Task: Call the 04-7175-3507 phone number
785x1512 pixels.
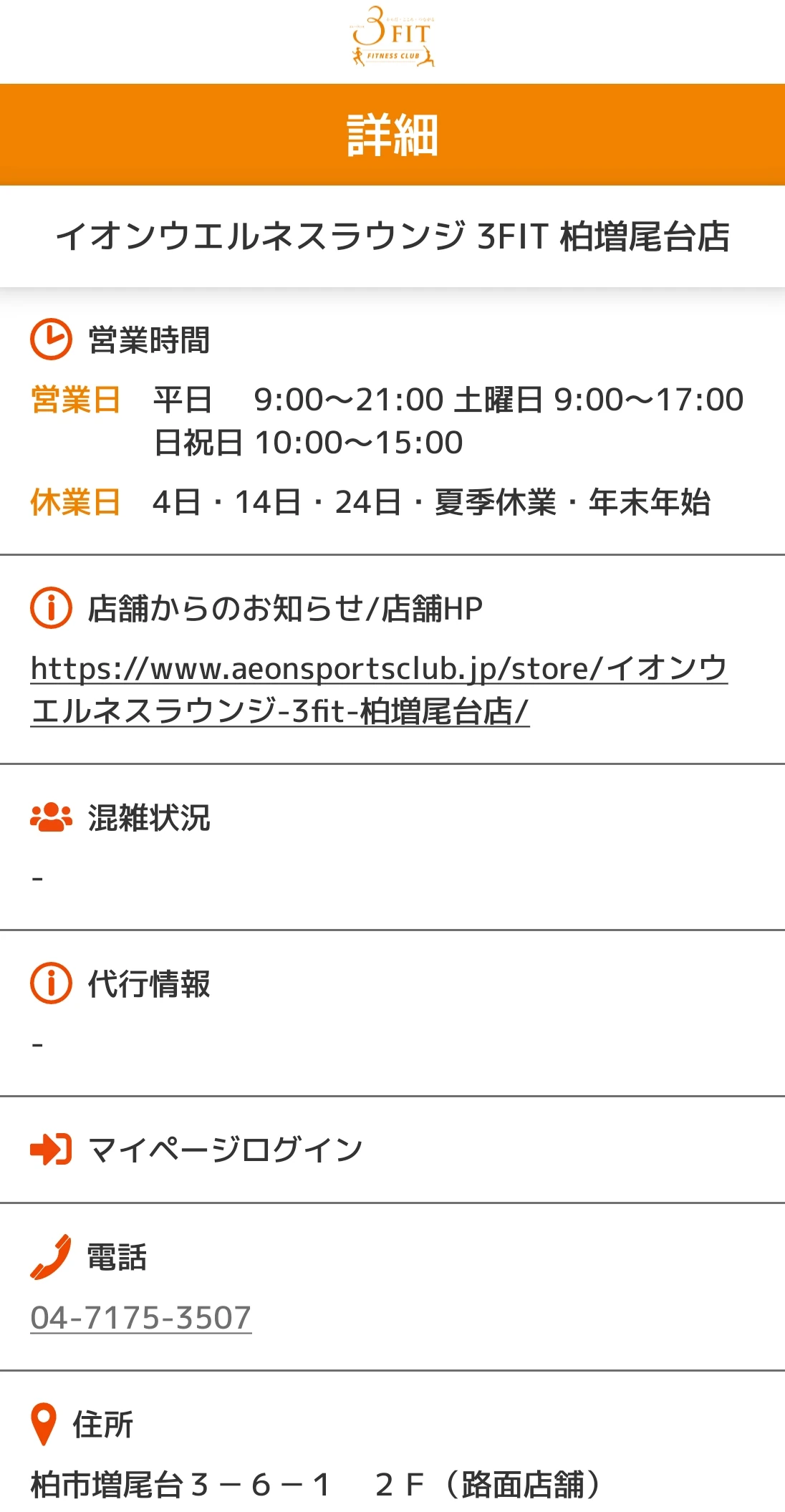Action: [x=140, y=1316]
